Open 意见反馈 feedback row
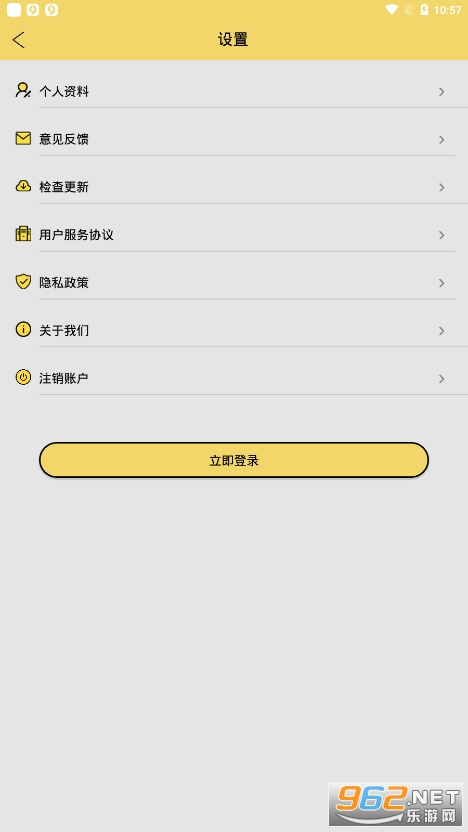468x832 pixels. [x=234, y=139]
